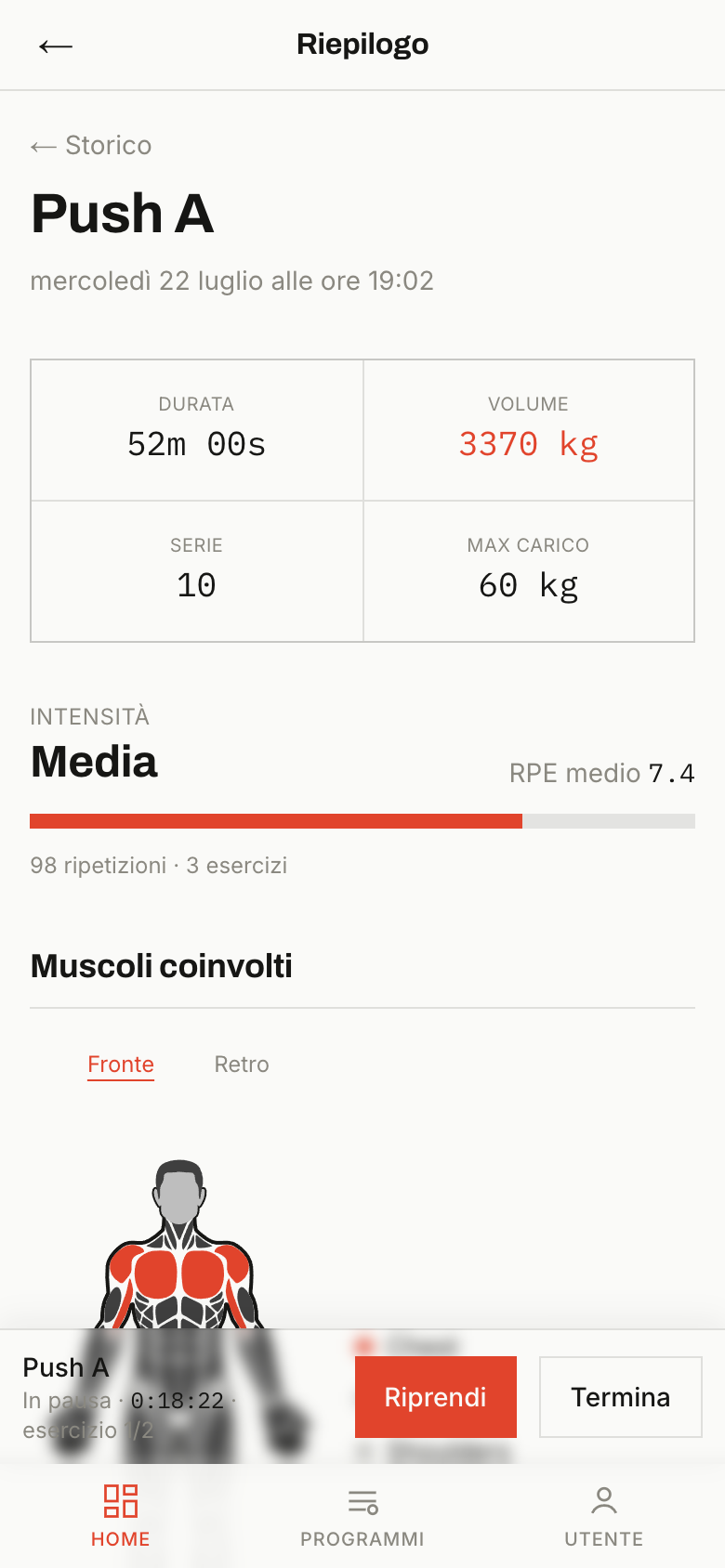This screenshot has height=1568, width=725.
Task: Select the Fronte muscle view
Action: pyautogui.click(x=121, y=1065)
